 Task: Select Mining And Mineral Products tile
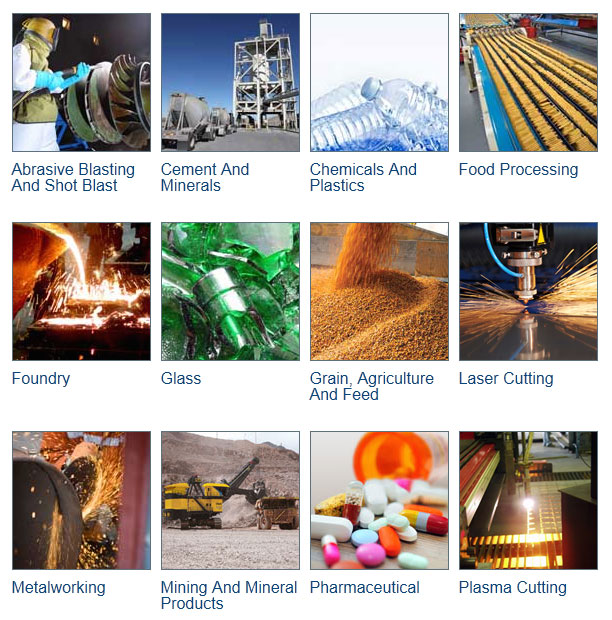pos(230,500)
